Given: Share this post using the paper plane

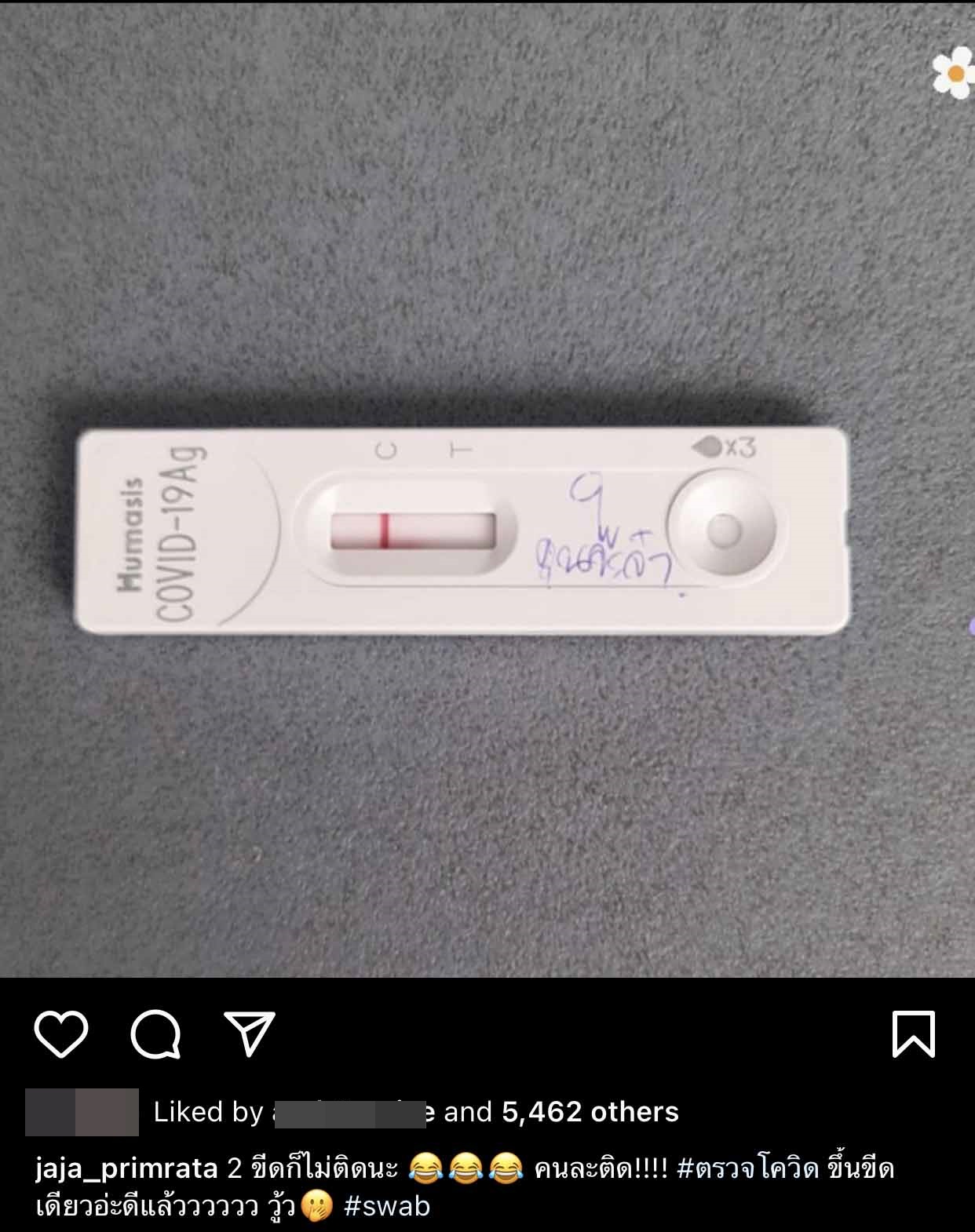Looking at the screenshot, I should [x=250, y=1033].
